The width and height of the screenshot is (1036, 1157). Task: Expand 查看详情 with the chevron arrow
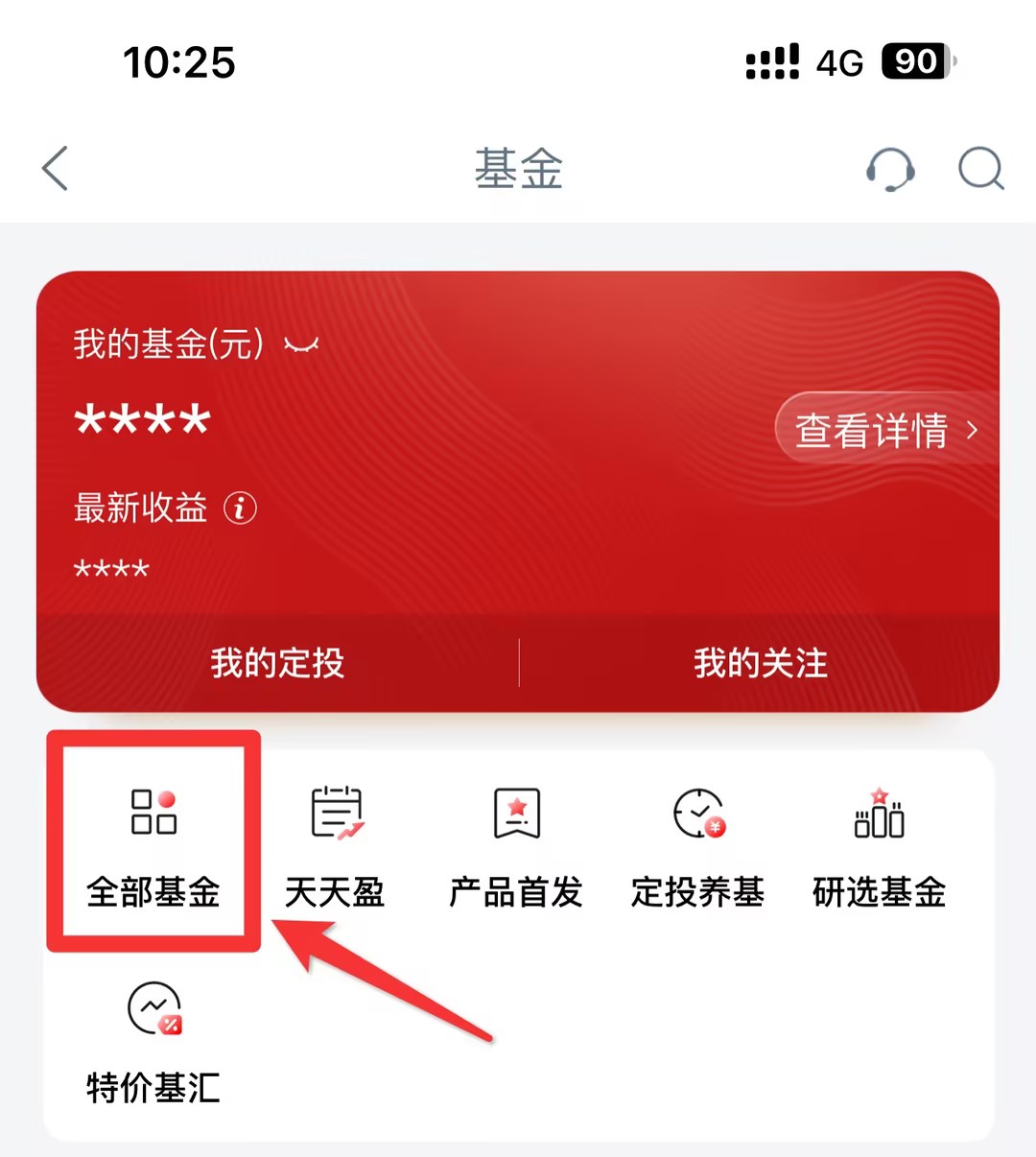(972, 432)
